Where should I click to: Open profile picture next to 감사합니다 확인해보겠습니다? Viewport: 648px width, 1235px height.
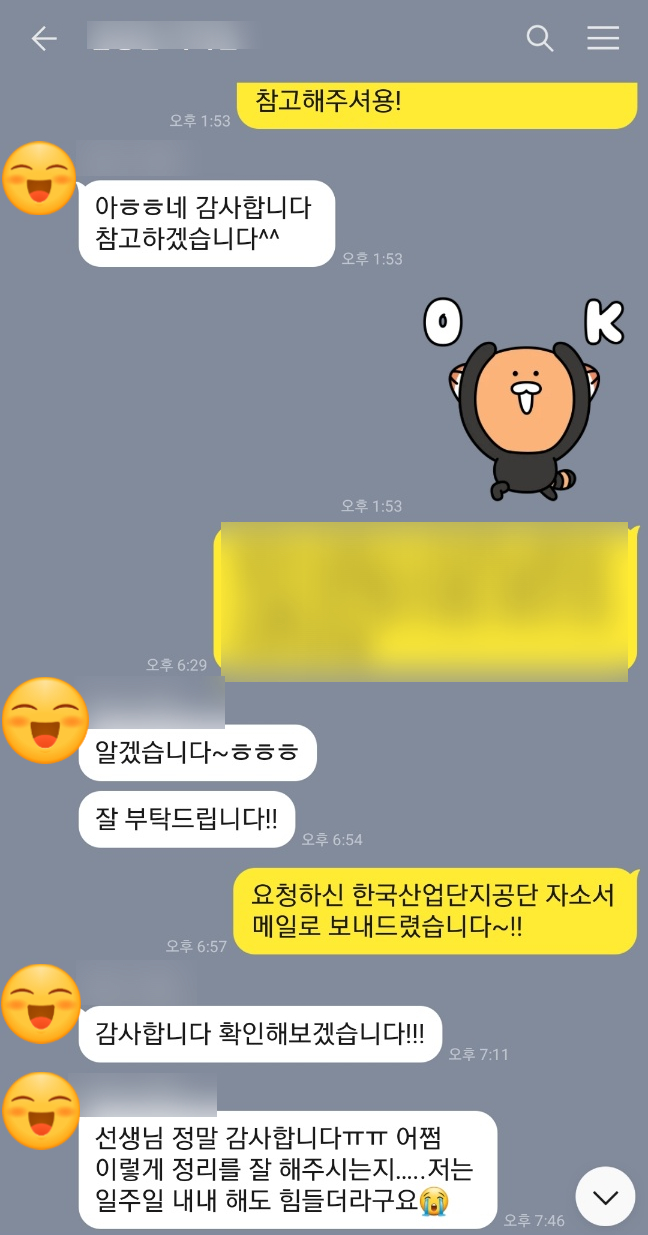coord(40,1003)
